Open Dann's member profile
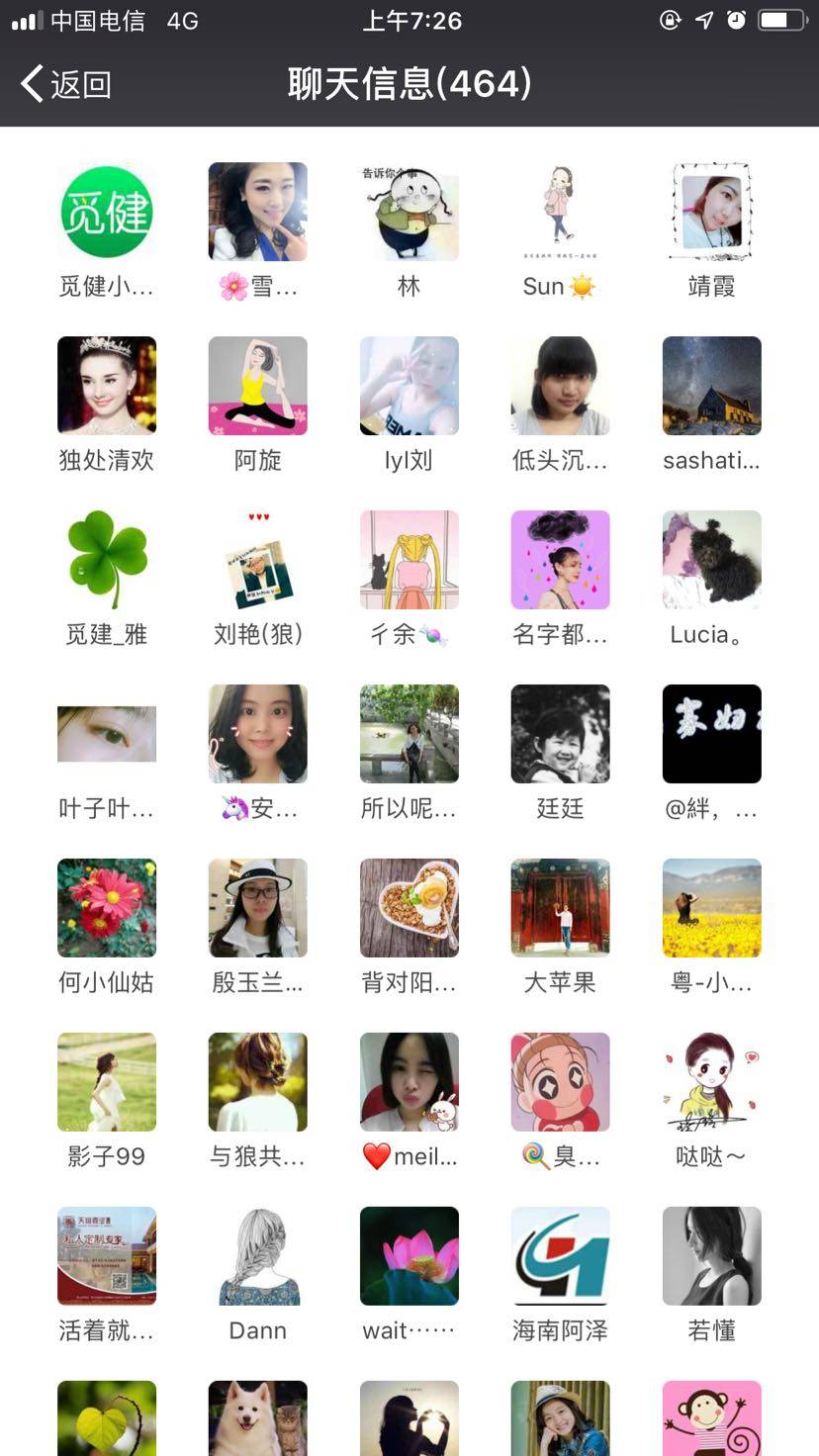This screenshot has width=819, height=1456. (x=257, y=1256)
